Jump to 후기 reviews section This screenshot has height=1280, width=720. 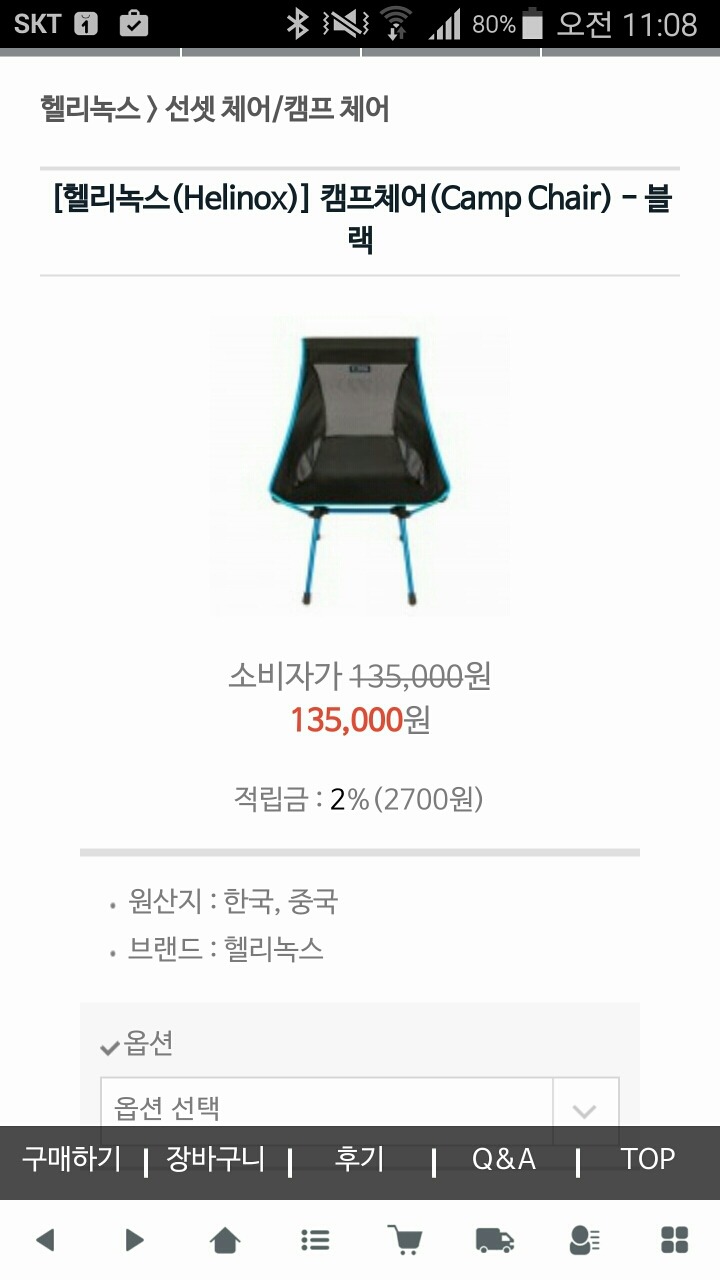click(x=359, y=1159)
